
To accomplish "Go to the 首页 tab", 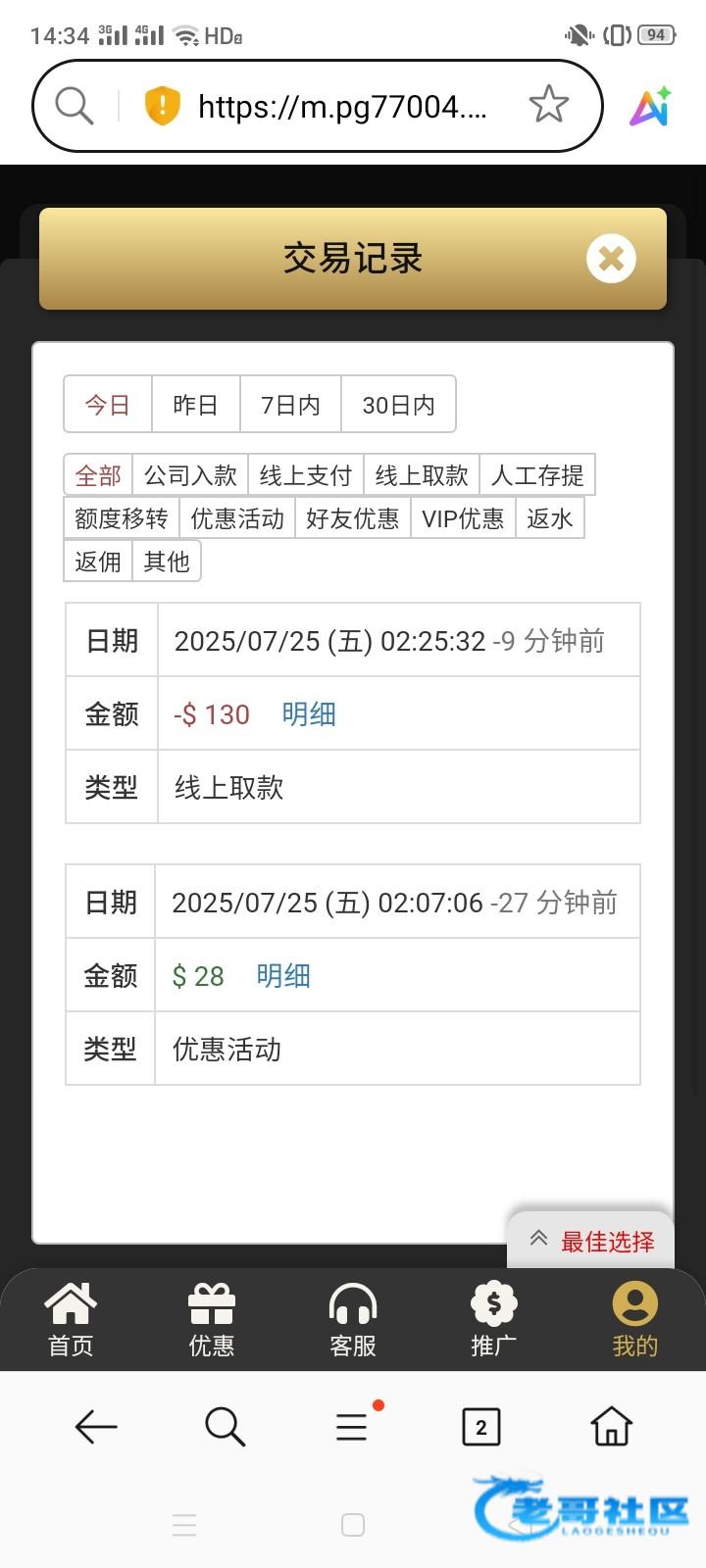I will click(x=71, y=1319).
